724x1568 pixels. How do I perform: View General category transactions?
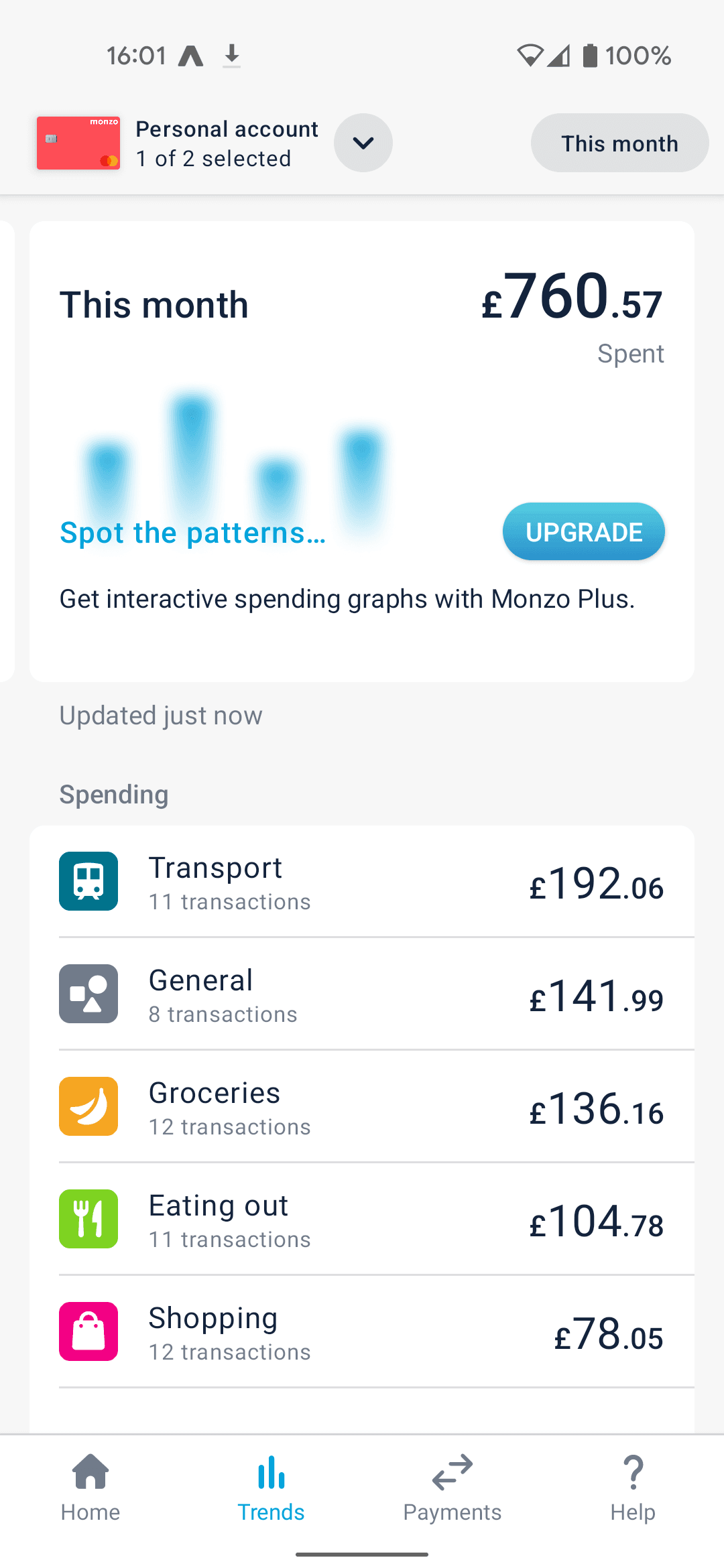(362, 994)
